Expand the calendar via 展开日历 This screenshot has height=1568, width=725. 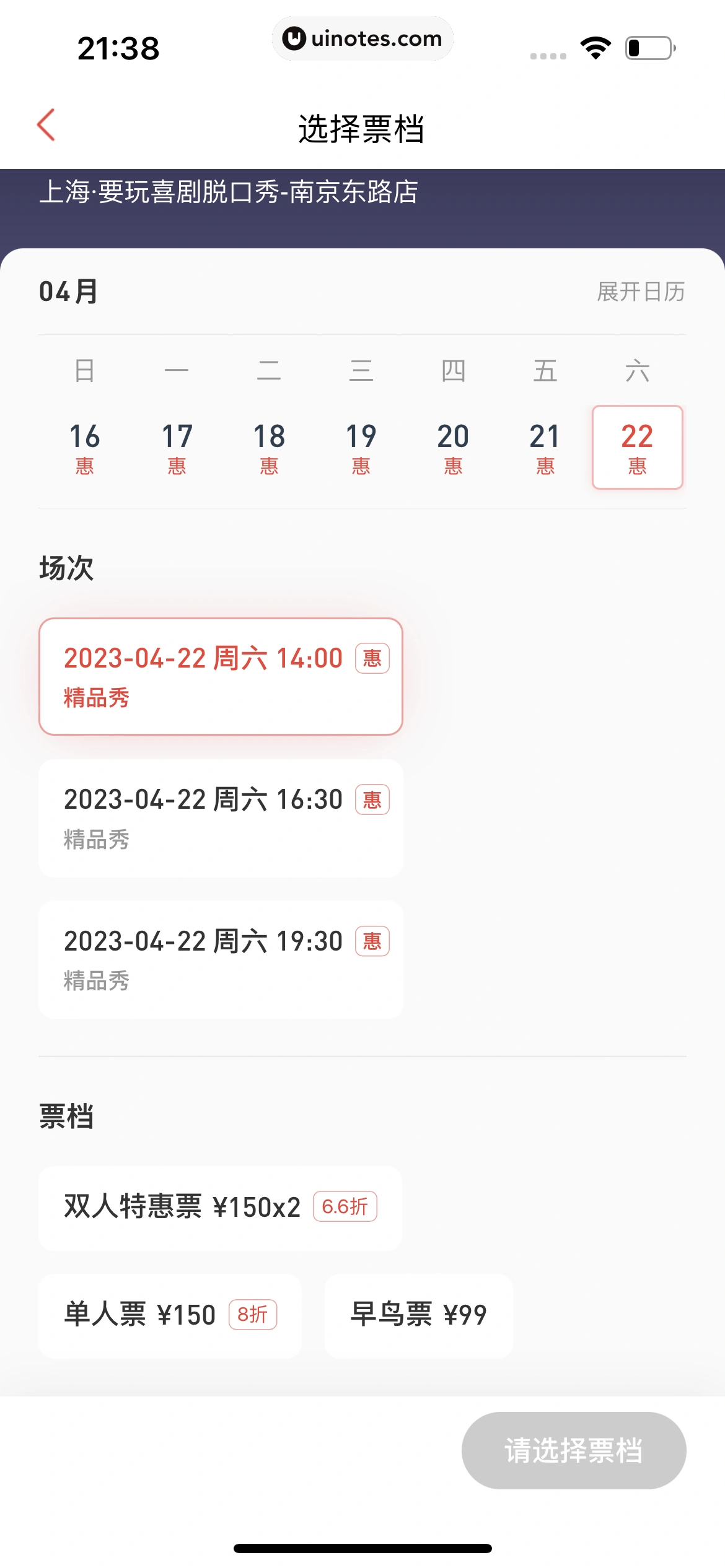coord(640,292)
